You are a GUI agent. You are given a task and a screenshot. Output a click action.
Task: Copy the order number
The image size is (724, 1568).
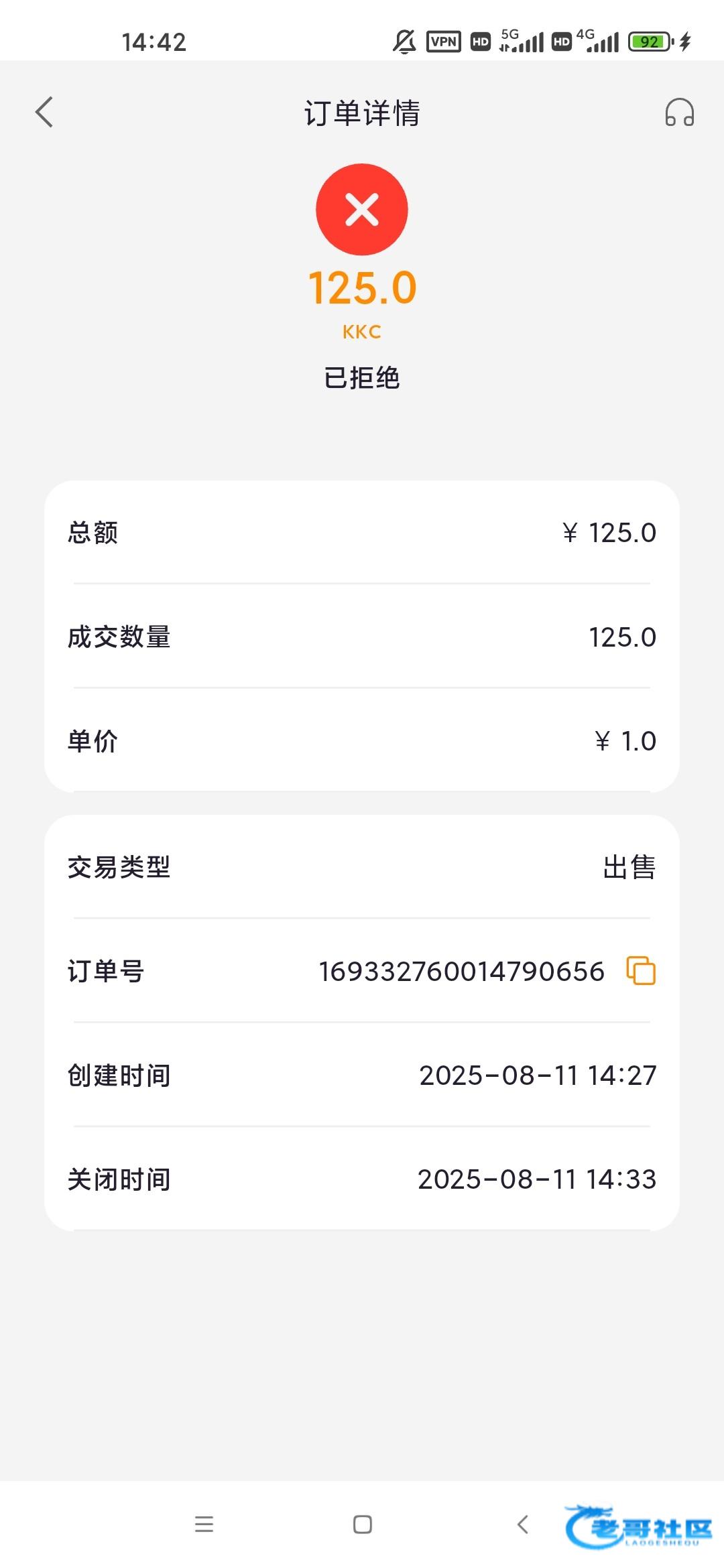point(641,970)
